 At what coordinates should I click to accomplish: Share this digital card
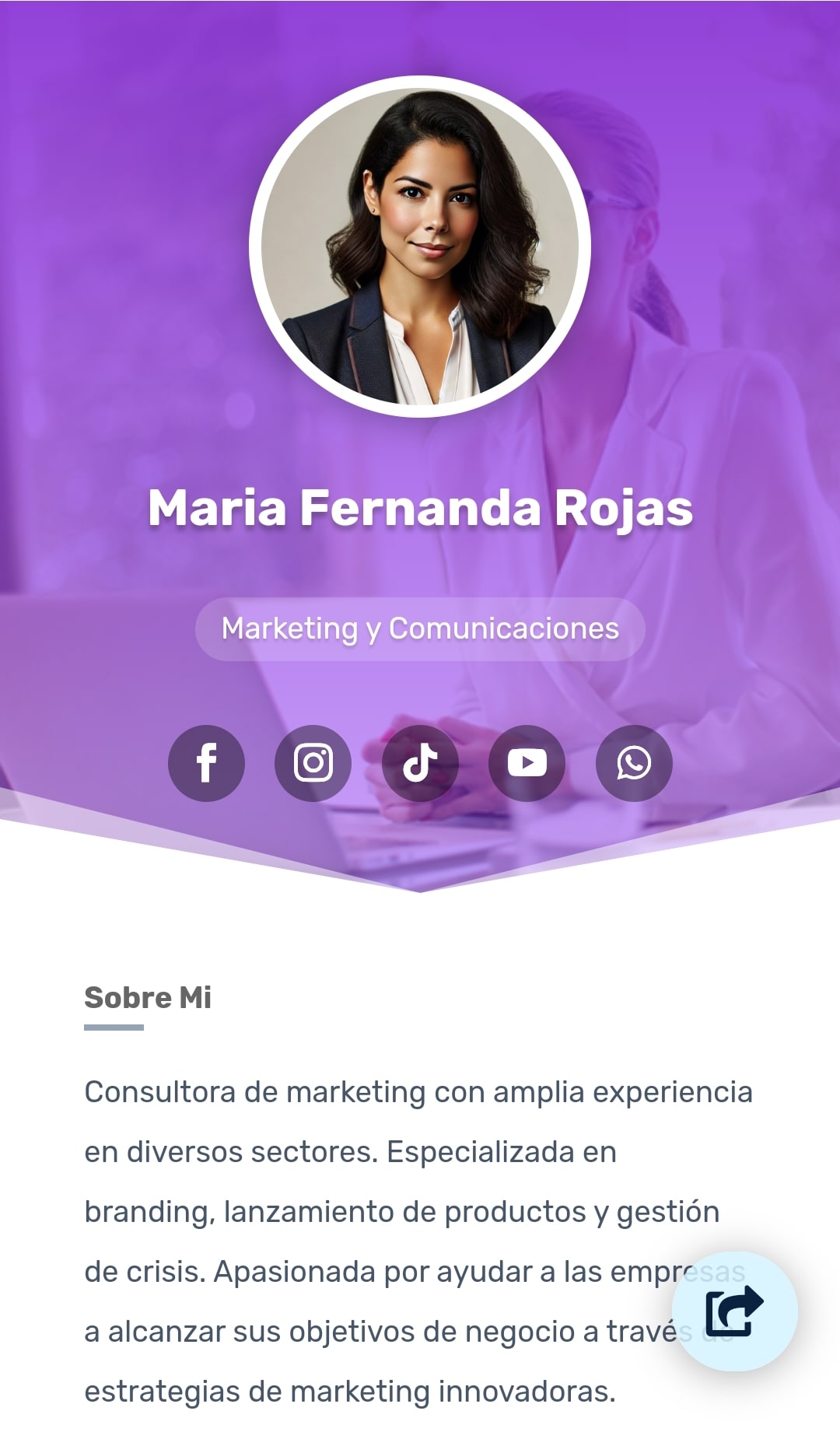[x=734, y=1311]
